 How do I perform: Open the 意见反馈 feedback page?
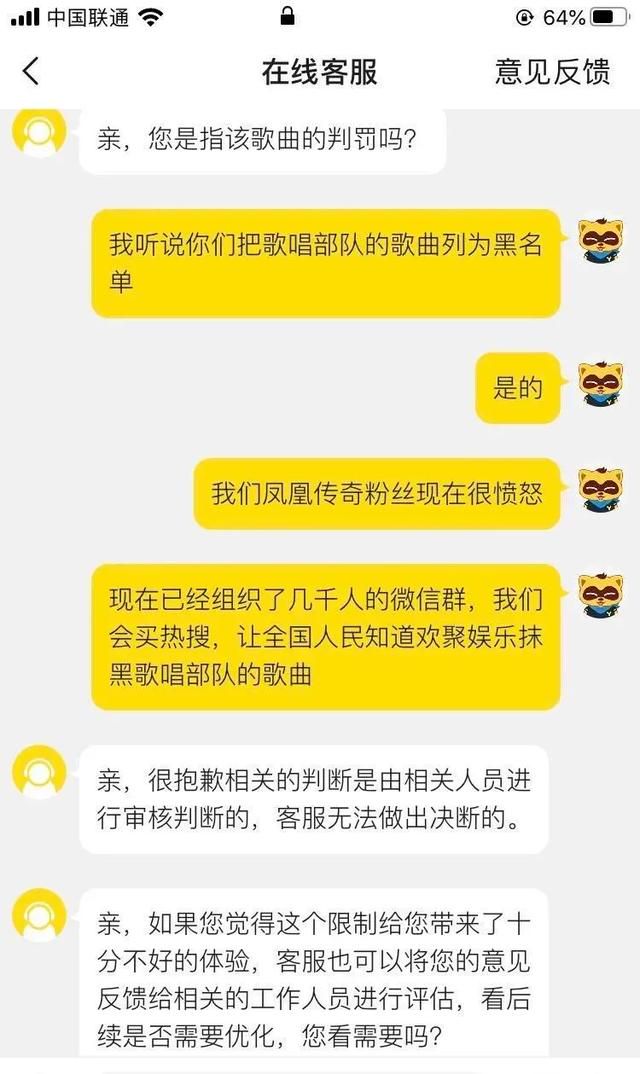(x=552, y=71)
